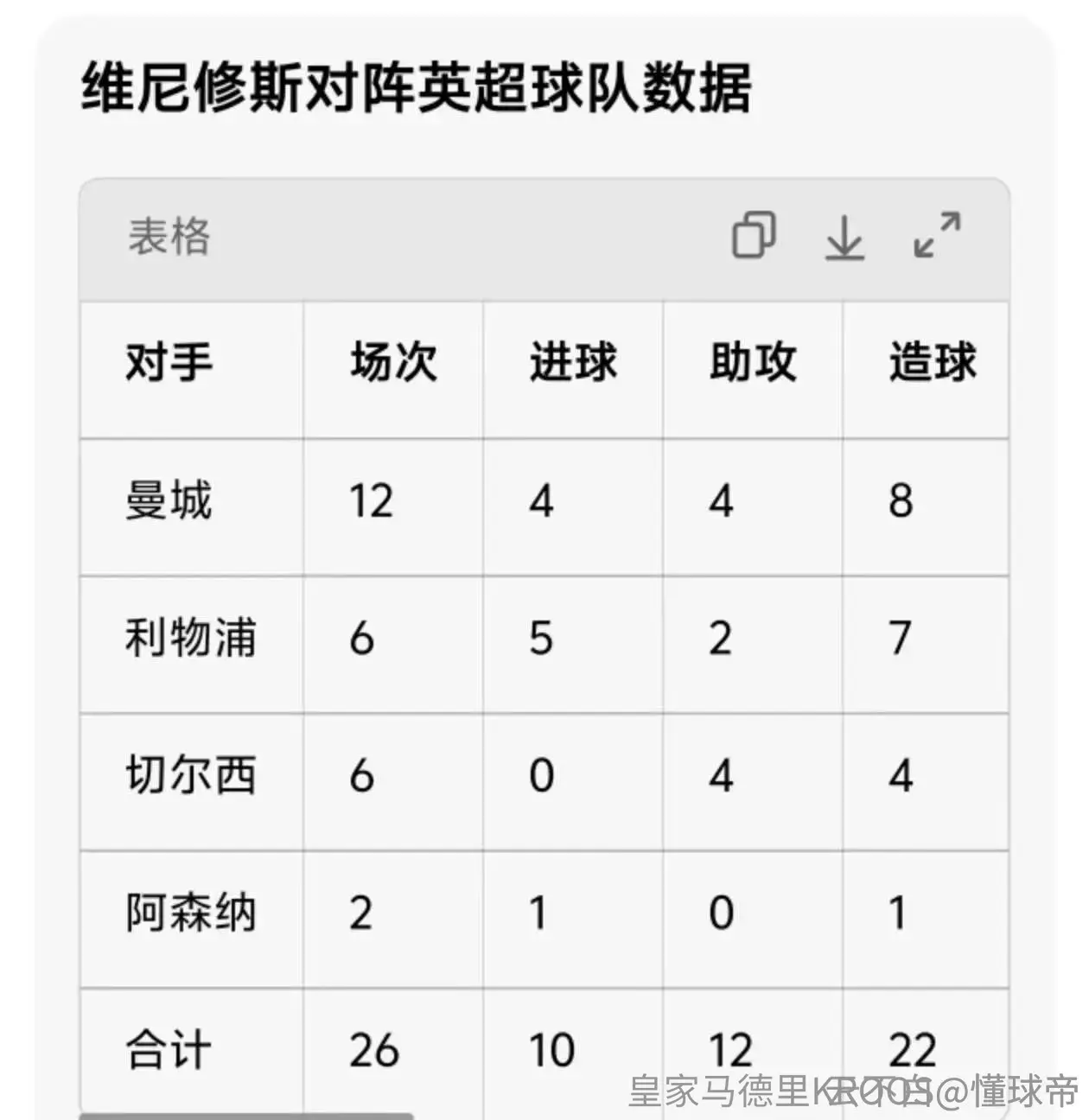Viewport: 1089px width, 1120px height.
Task: Copy the table contents
Action: click(754, 235)
